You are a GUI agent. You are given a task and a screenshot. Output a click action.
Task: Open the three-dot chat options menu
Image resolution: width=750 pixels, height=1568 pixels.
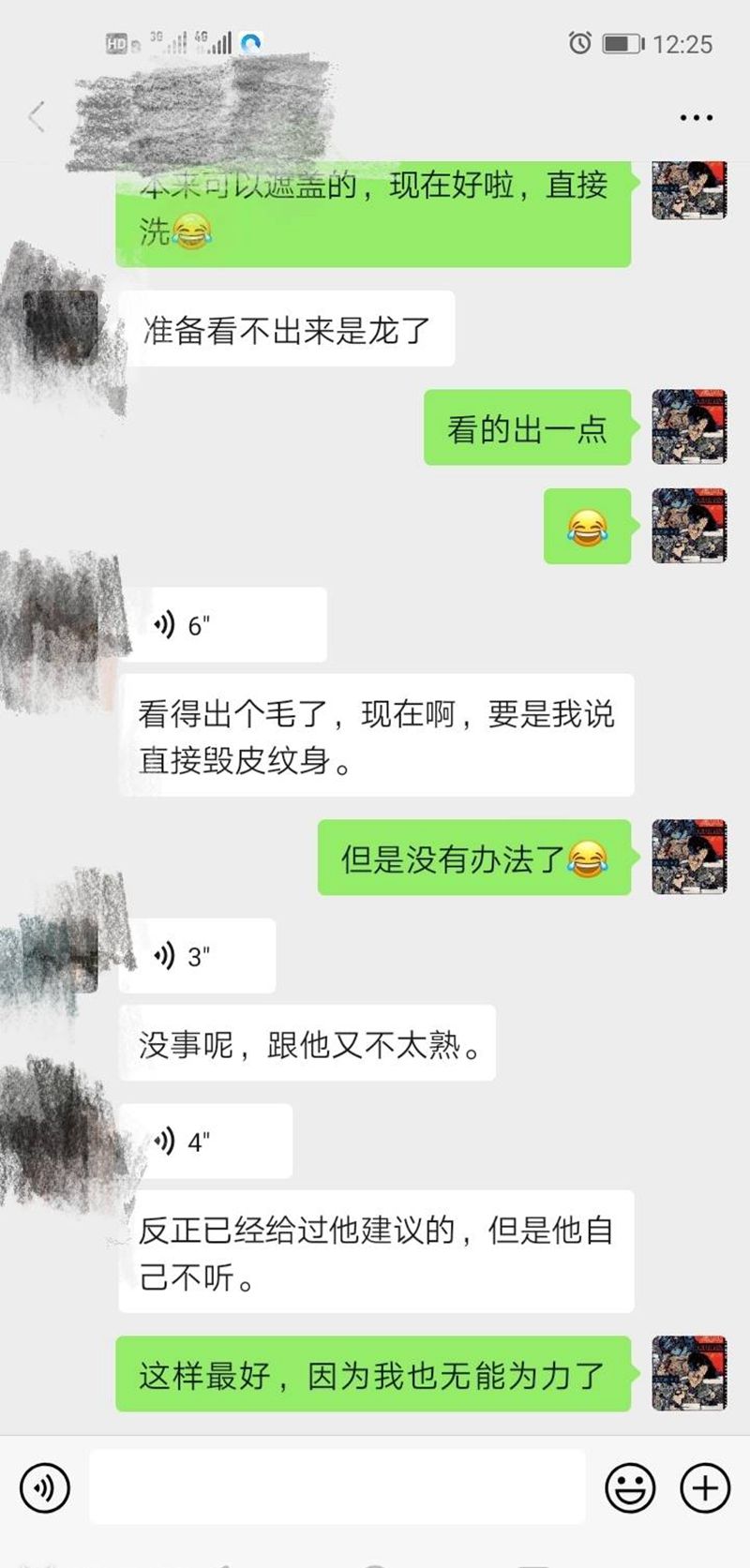point(696,118)
